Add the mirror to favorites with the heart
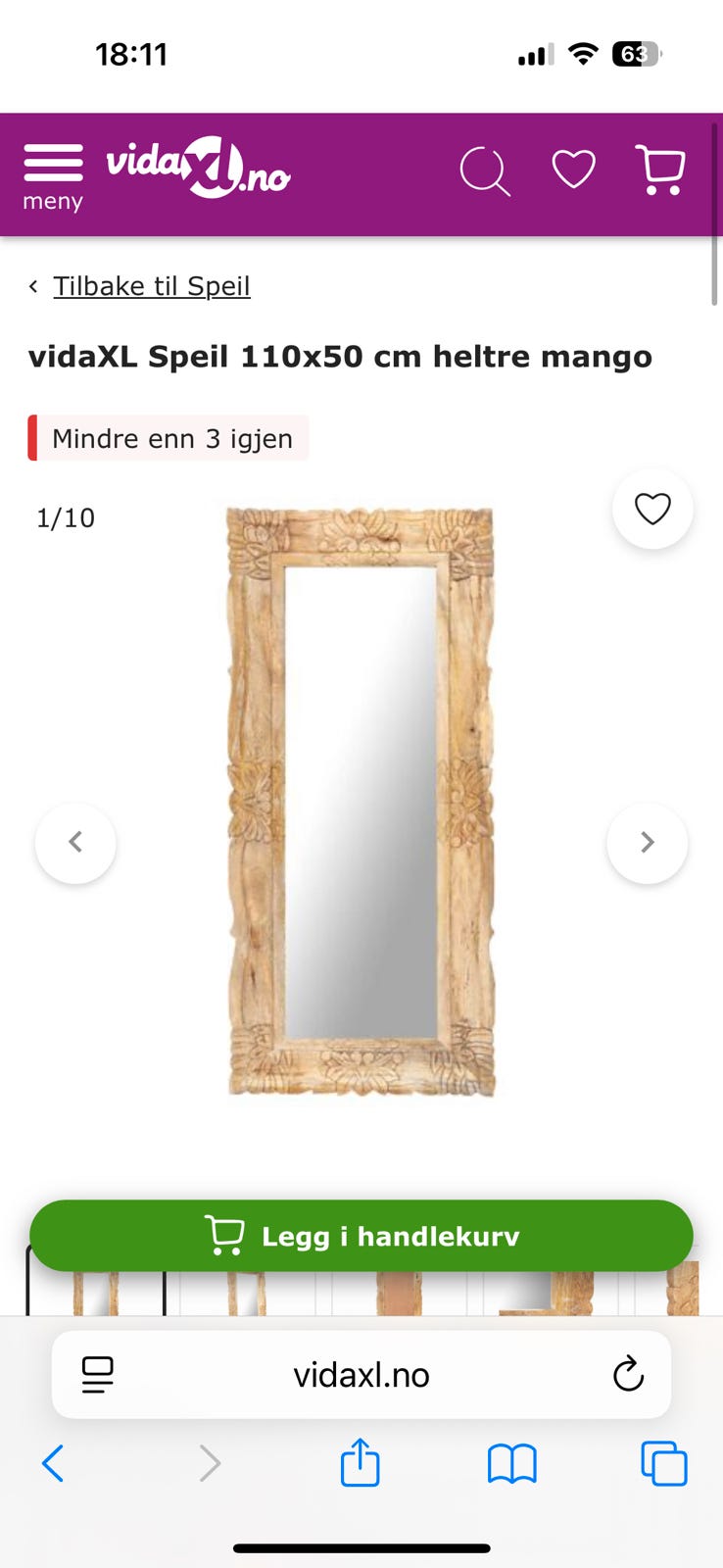Image resolution: width=723 pixels, height=1568 pixels. tap(652, 509)
